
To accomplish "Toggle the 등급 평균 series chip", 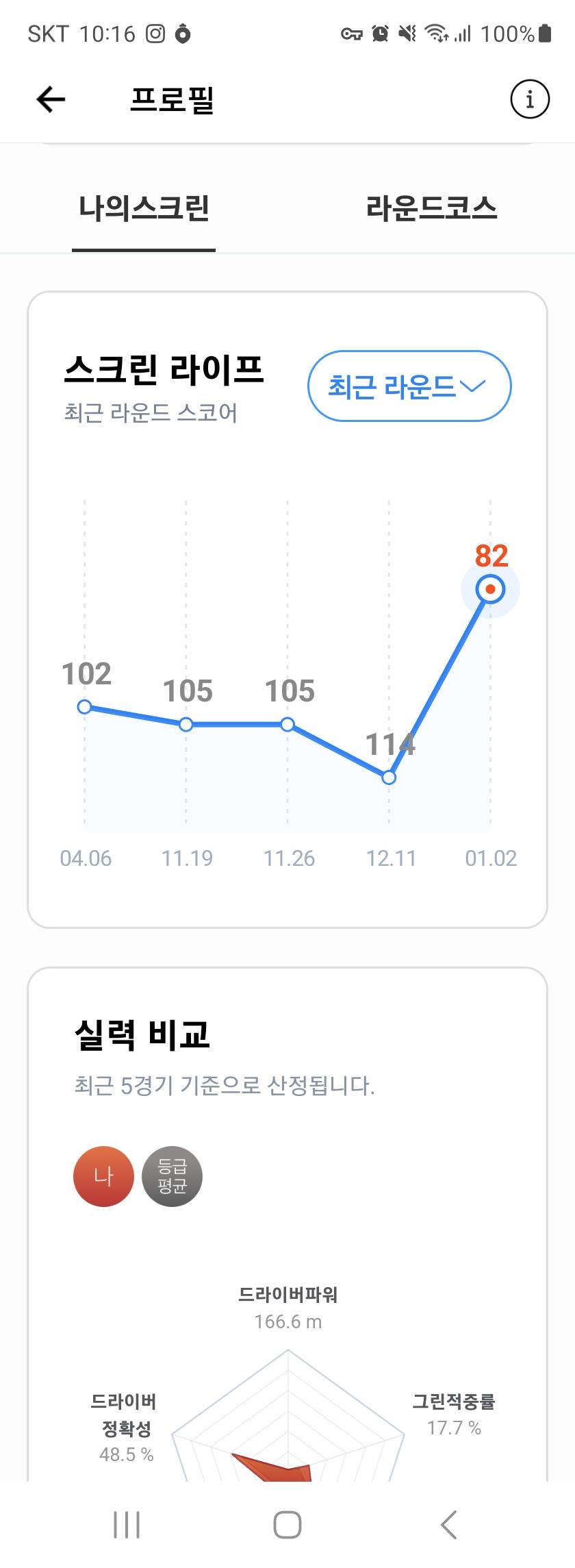I will (172, 1176).
